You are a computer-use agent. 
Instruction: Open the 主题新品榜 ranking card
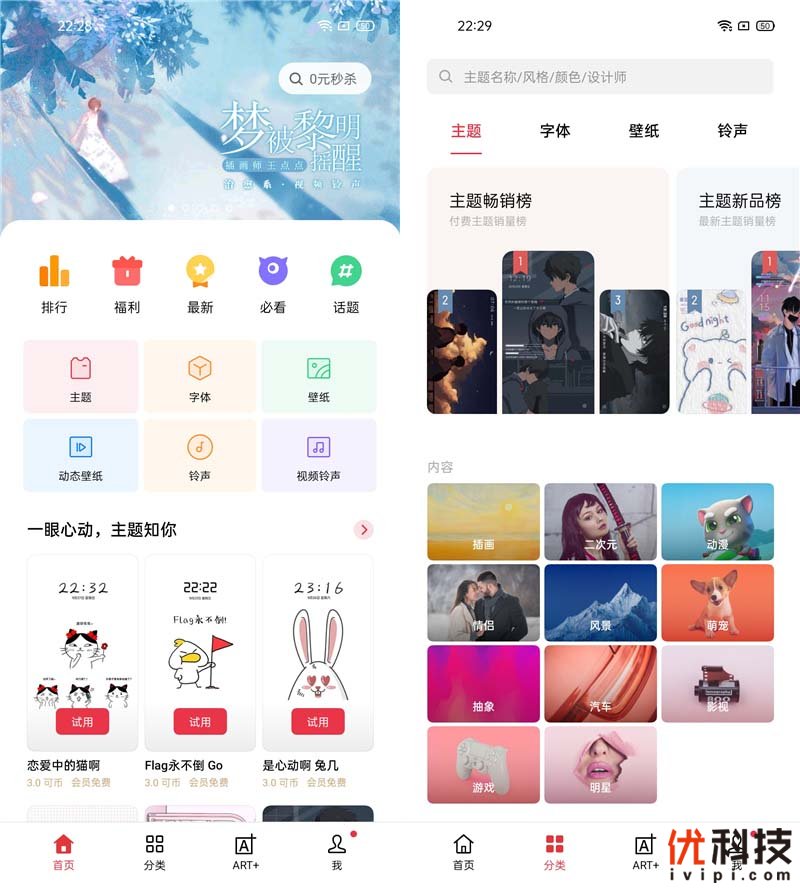(x=740, y=290)
